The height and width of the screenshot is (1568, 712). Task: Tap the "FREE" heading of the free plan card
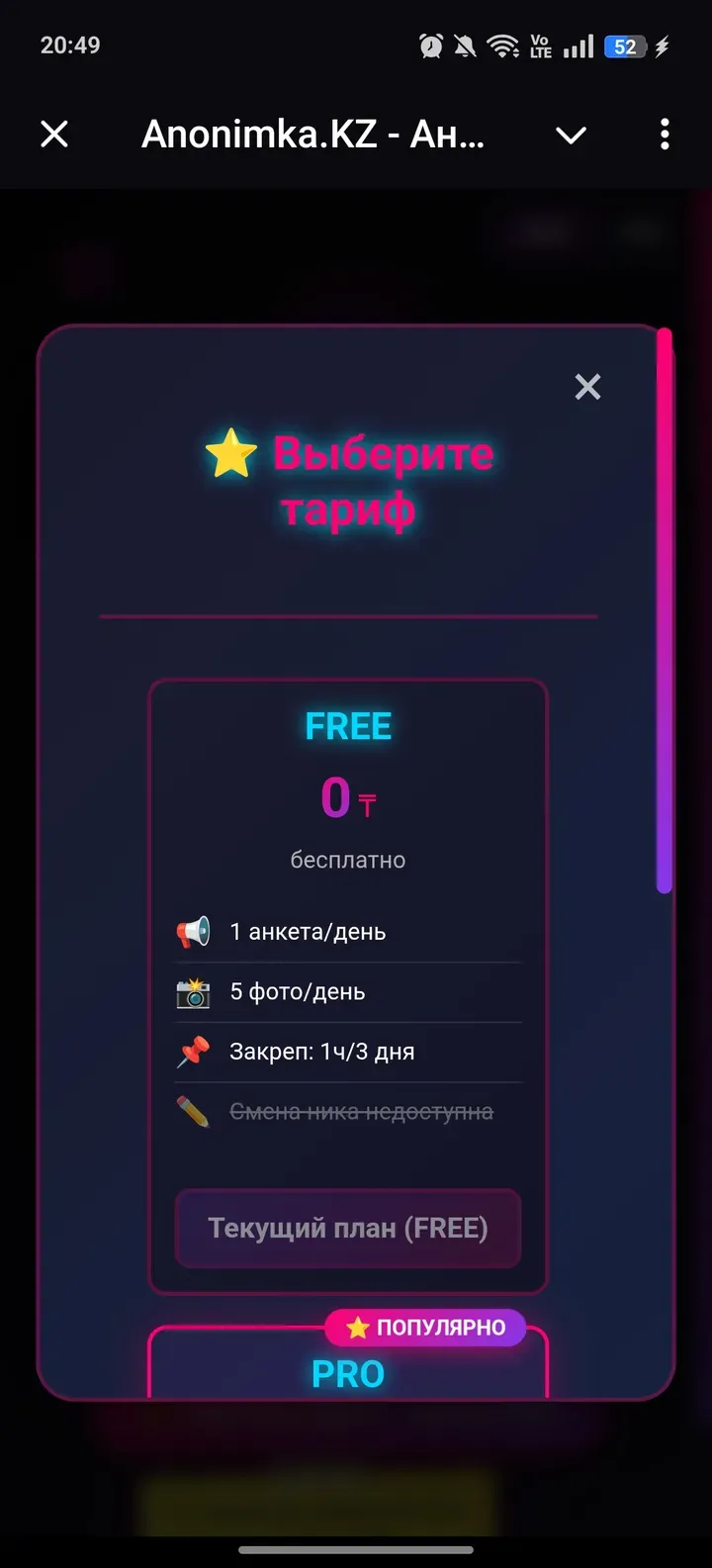(x=348, y=725)
